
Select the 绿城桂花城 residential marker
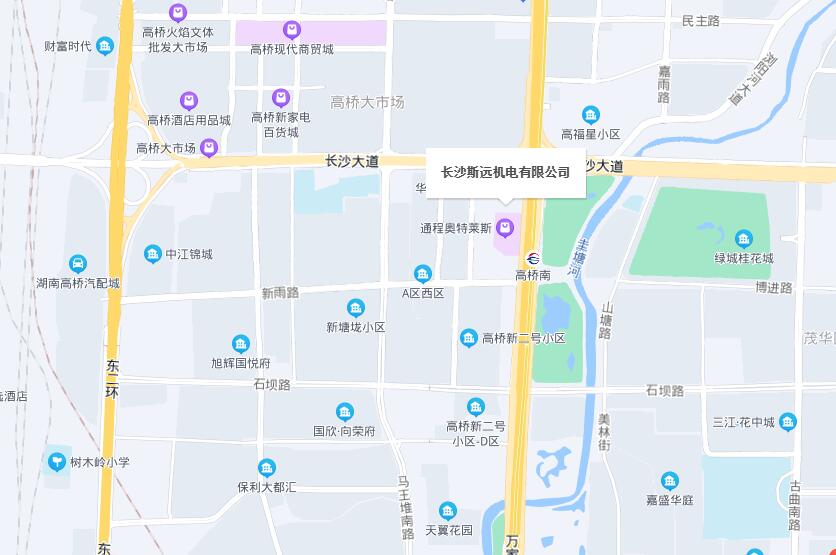(x=743, y=239)
